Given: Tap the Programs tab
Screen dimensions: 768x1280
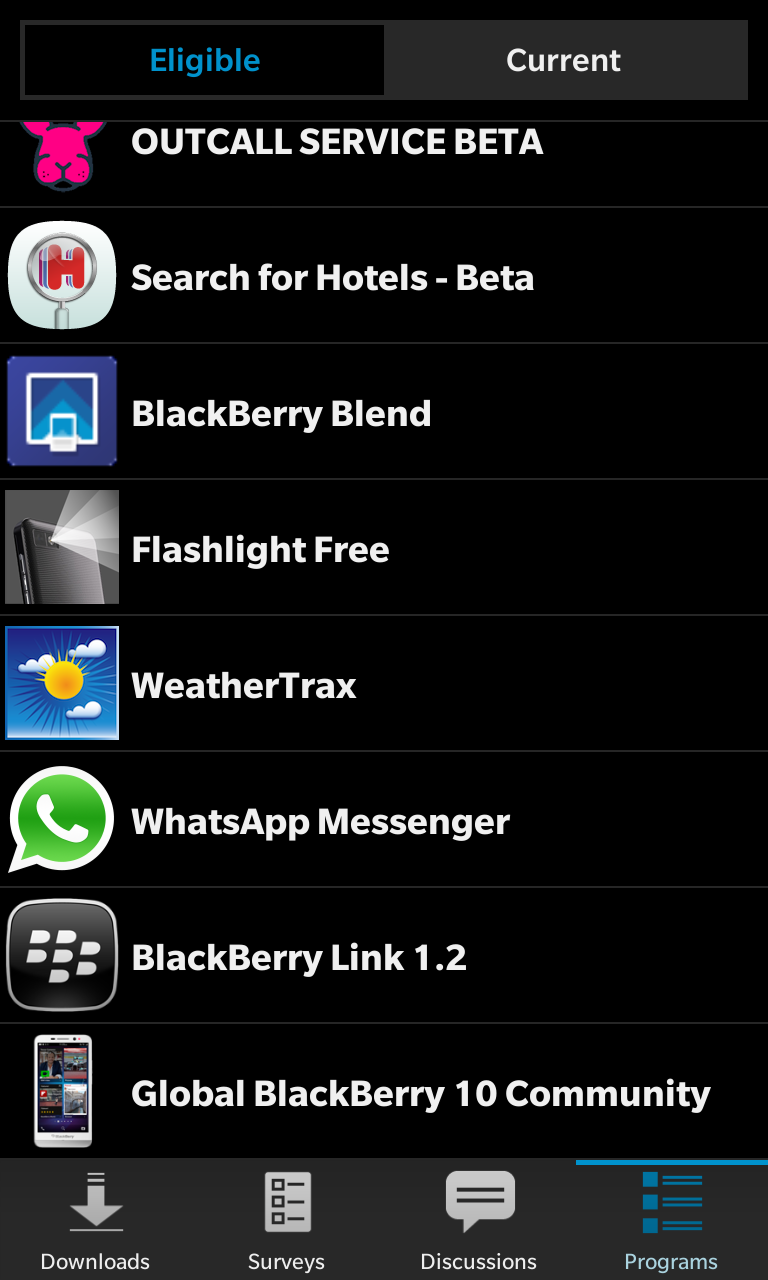Looking at the screenshot, I should coord(671,1222).
